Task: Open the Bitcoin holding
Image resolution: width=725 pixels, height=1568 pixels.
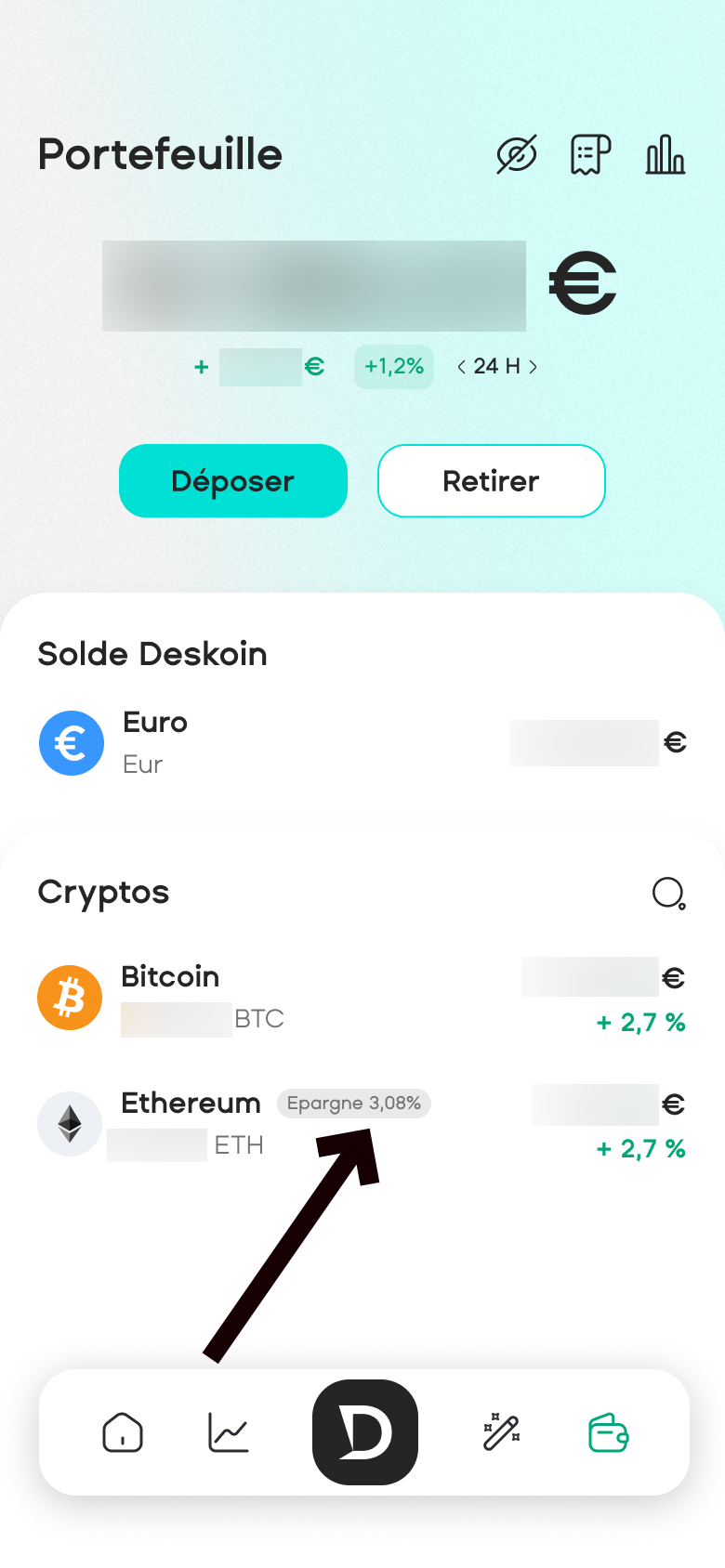Action: [362, 999]
